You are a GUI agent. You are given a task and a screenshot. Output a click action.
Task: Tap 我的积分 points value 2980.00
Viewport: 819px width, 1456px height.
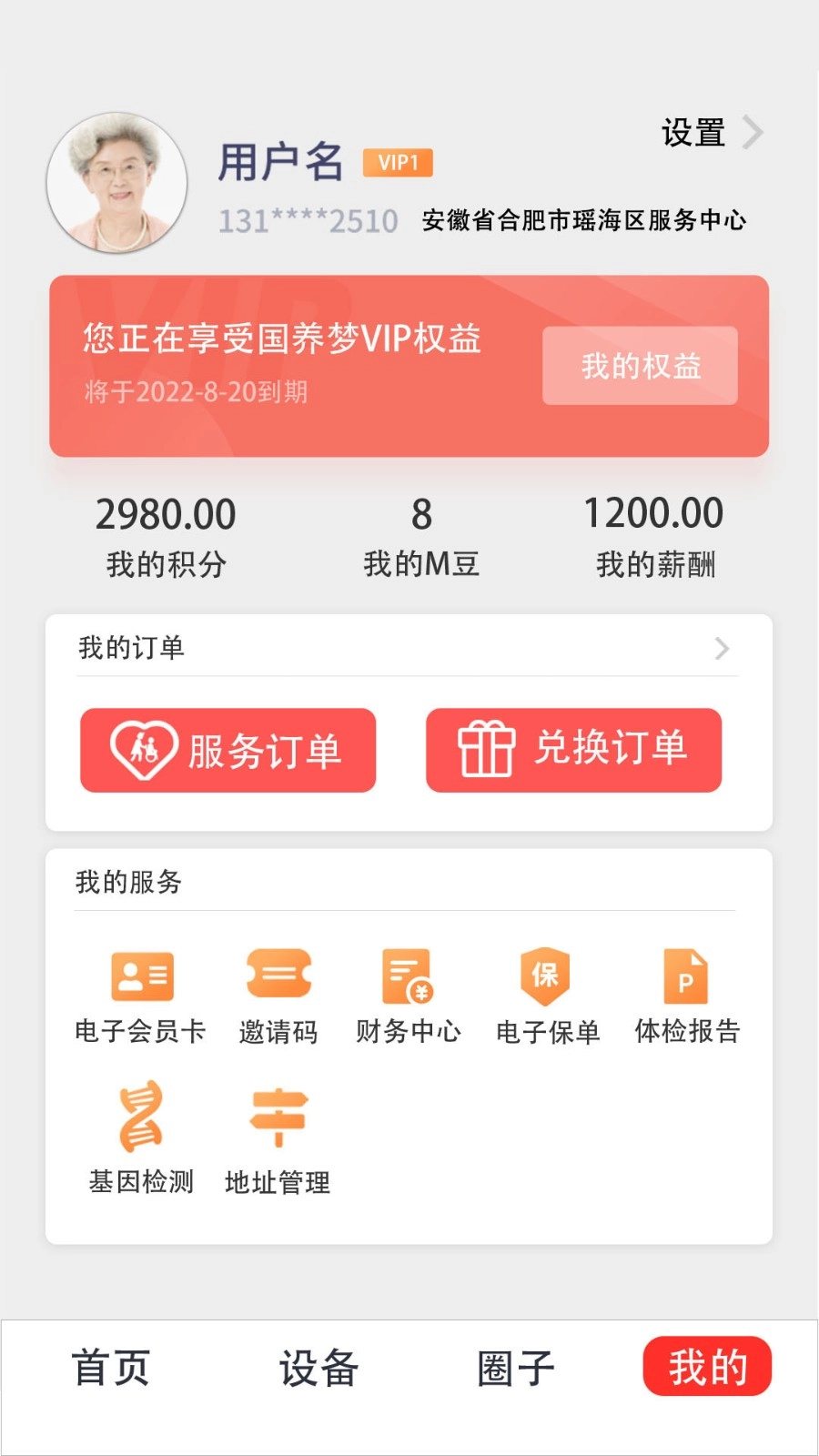[166, 512]
